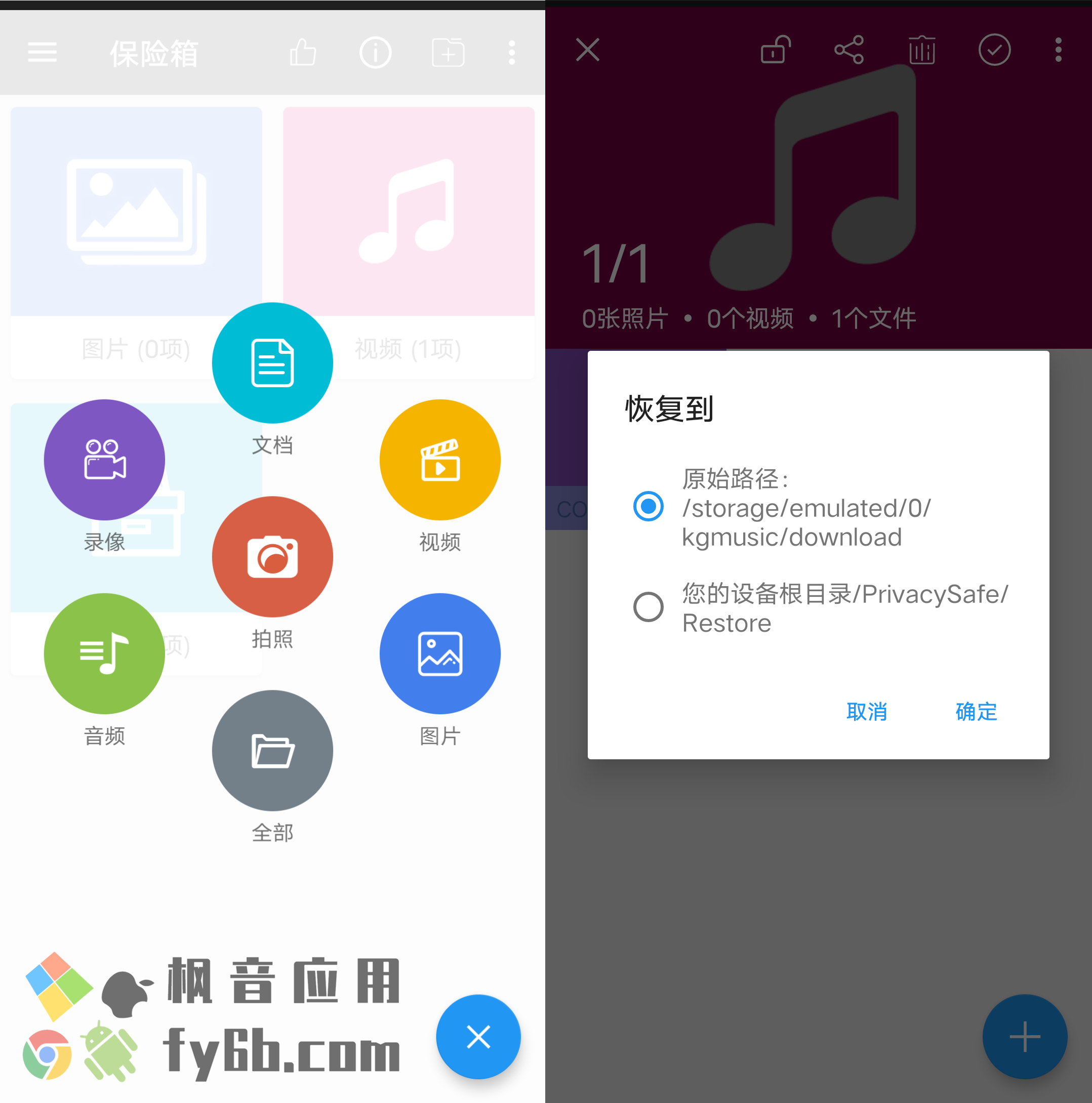The height and width of the screenshot is (1103, 1092).
Task: Open the hamburger drawer menu
Action: 42,53
